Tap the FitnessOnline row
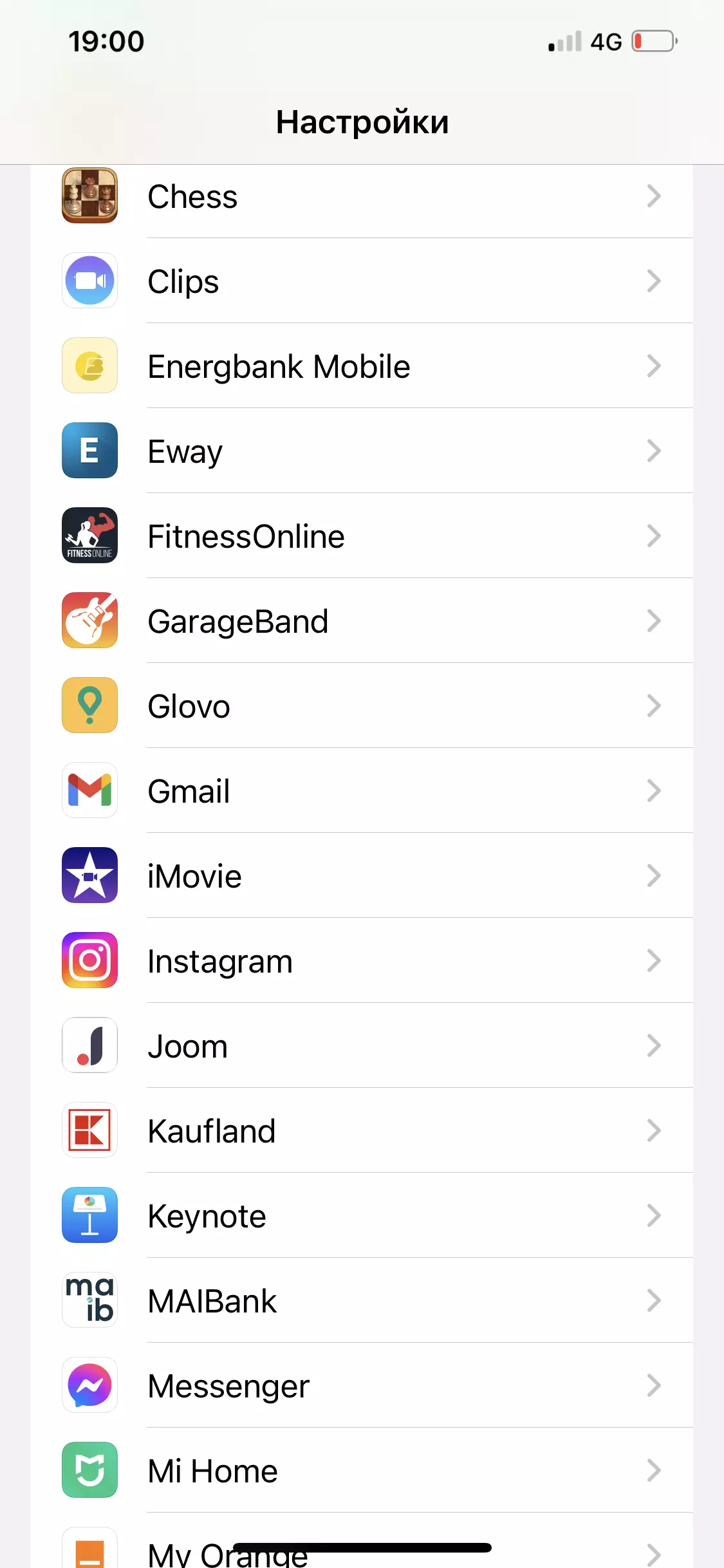 360,537
